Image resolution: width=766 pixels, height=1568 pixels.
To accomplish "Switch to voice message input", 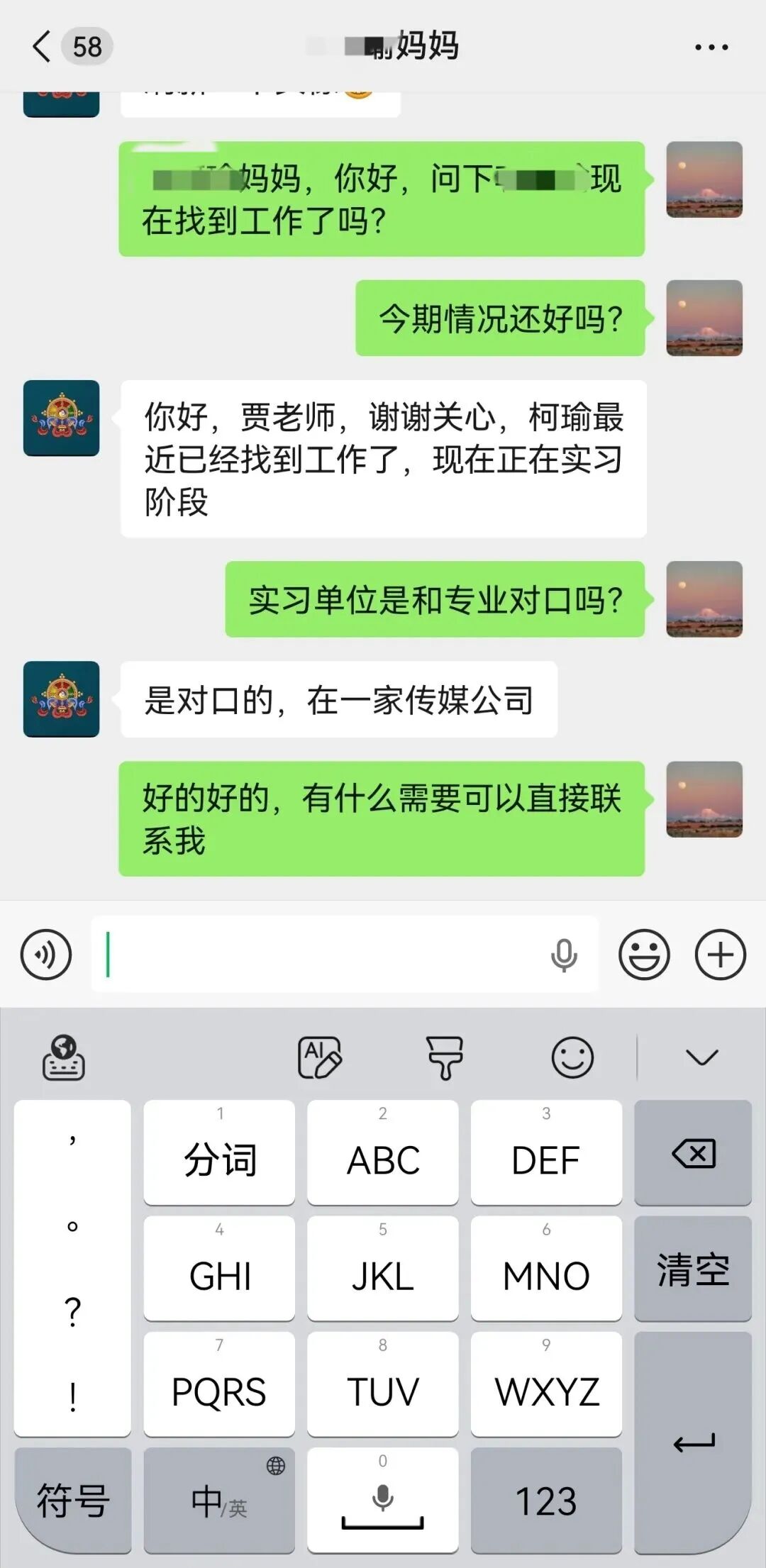I will tap(46, 955).
